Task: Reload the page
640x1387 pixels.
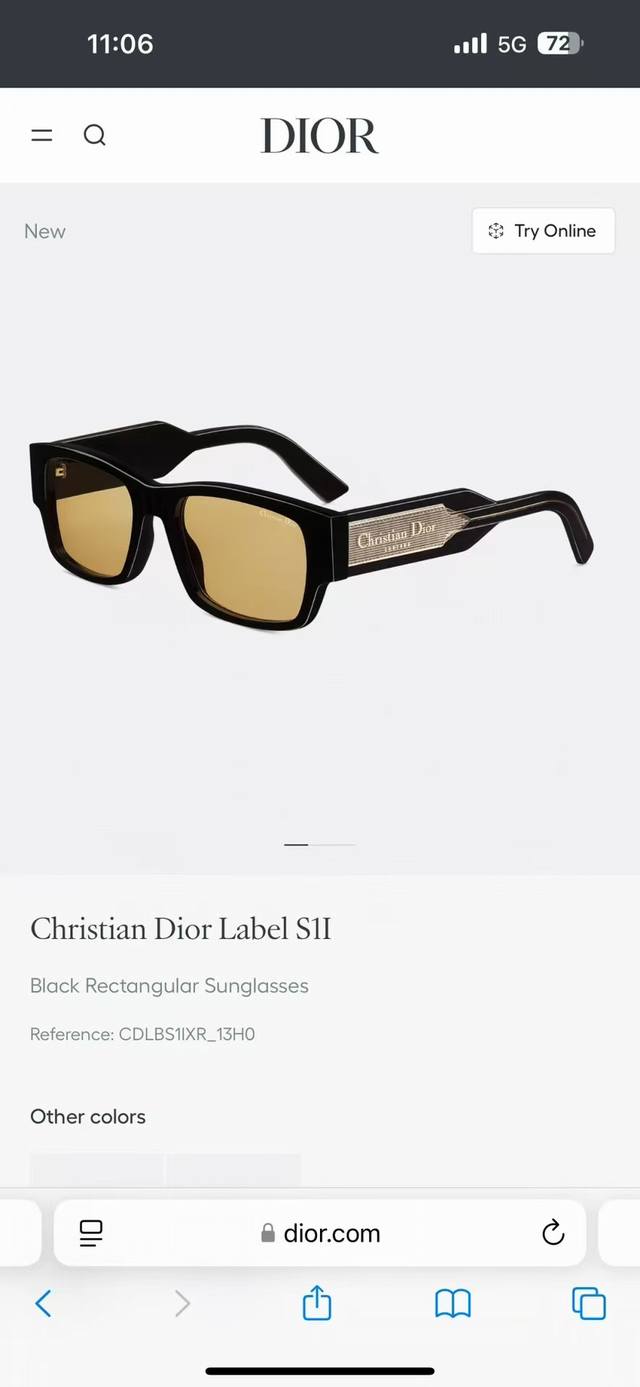Action: tap(553, 1233)
